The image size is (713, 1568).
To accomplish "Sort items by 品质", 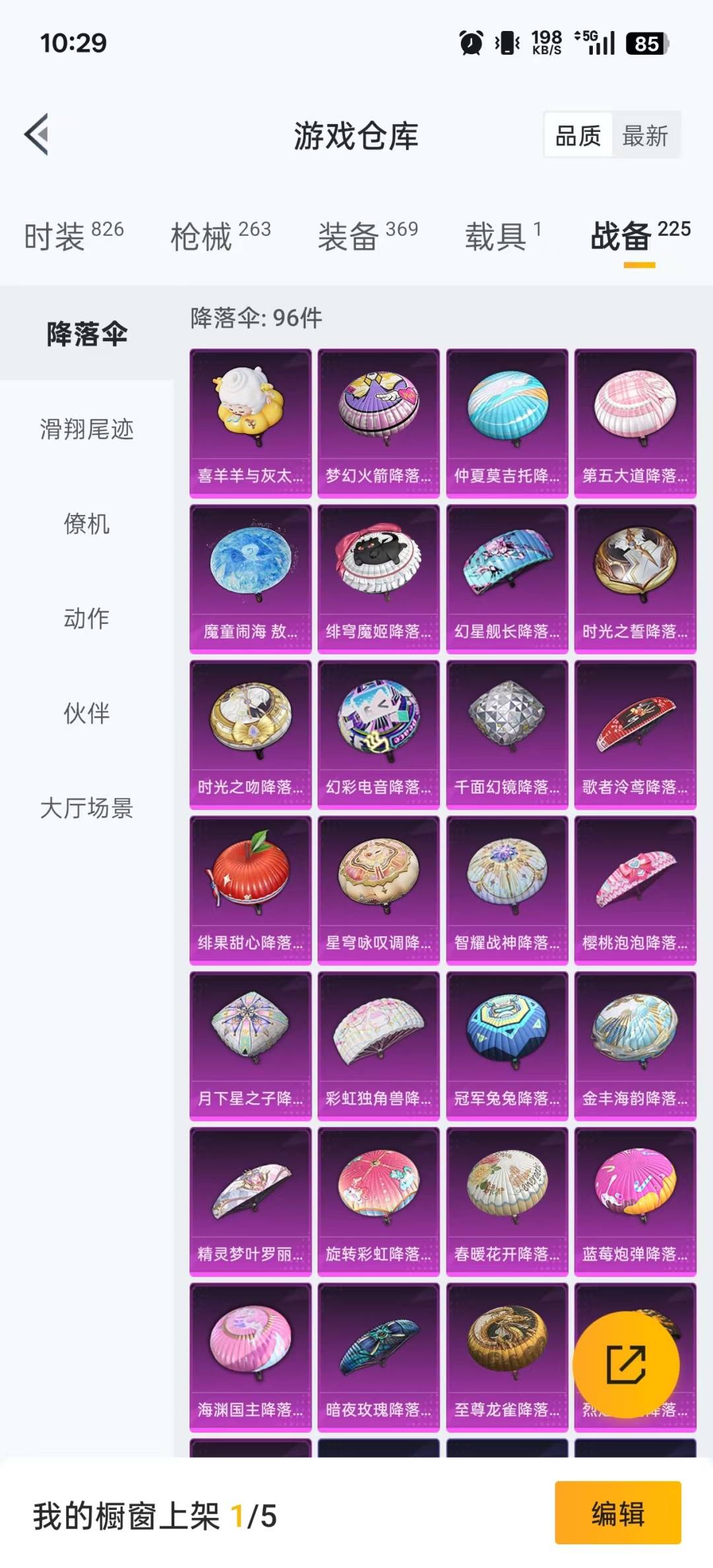I will tap(578, 136).
